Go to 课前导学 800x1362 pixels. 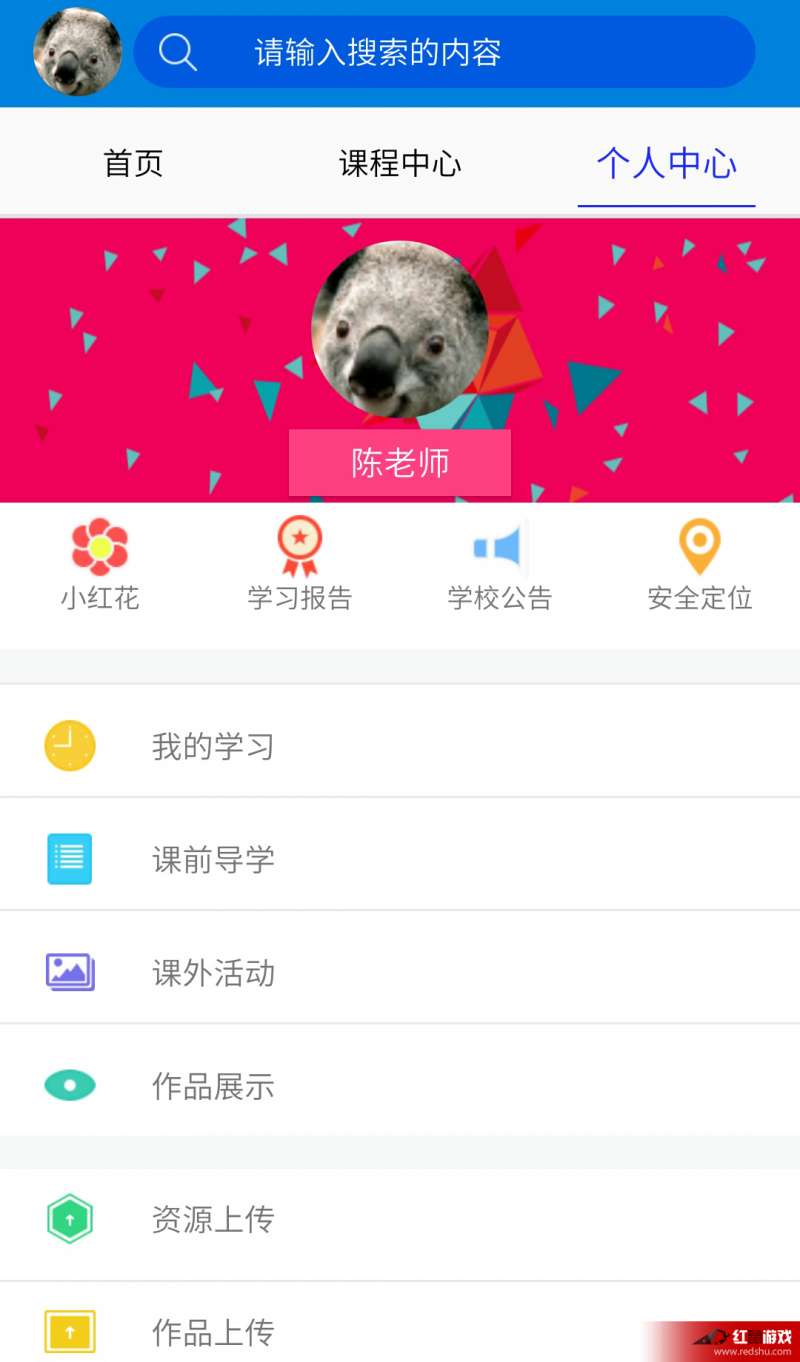(x=400, y=859)
